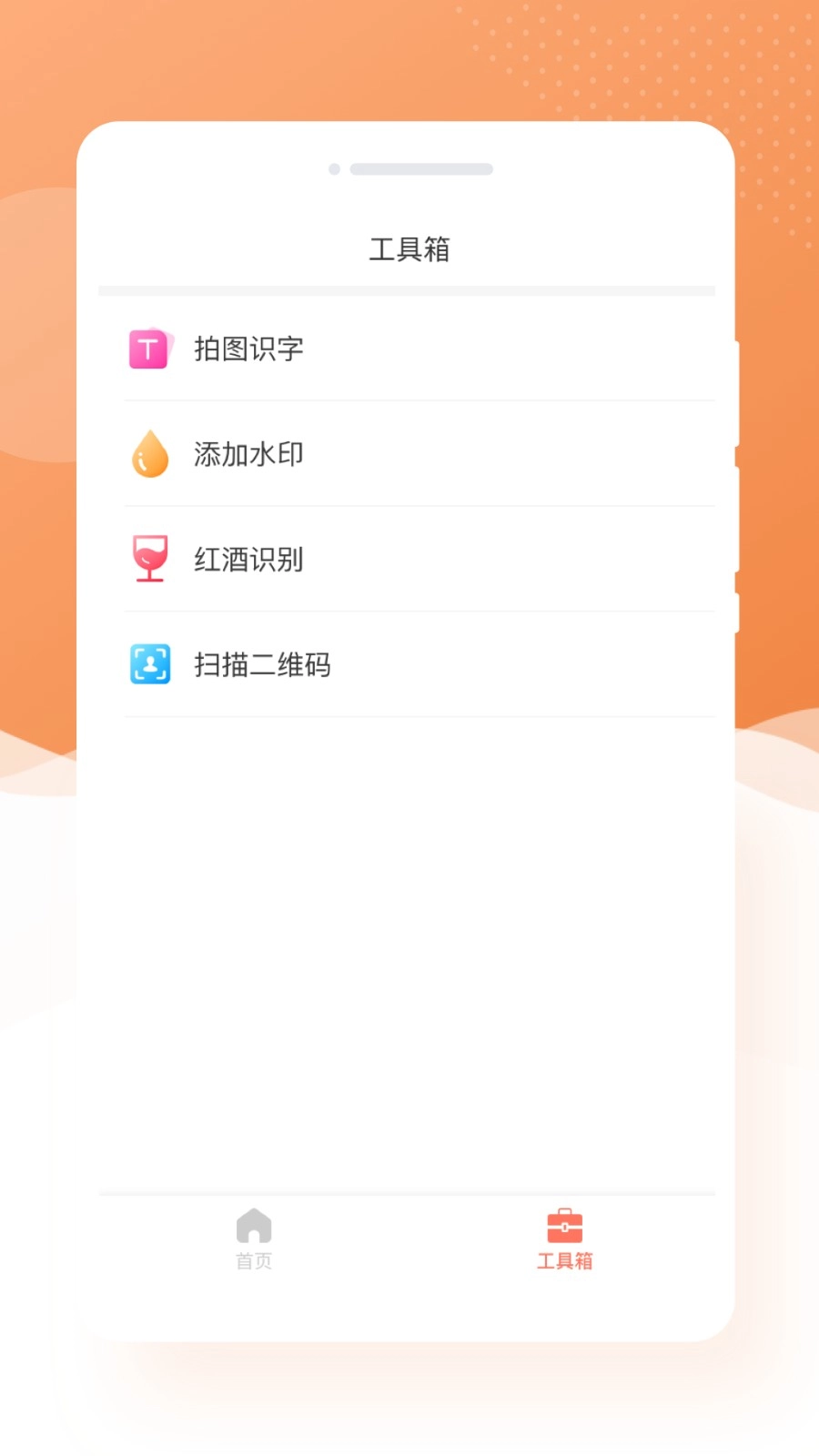Screen dimensions: 819x1456
Task: Click the wine glass 红酒识别 icon
Action: click(148, 559)
